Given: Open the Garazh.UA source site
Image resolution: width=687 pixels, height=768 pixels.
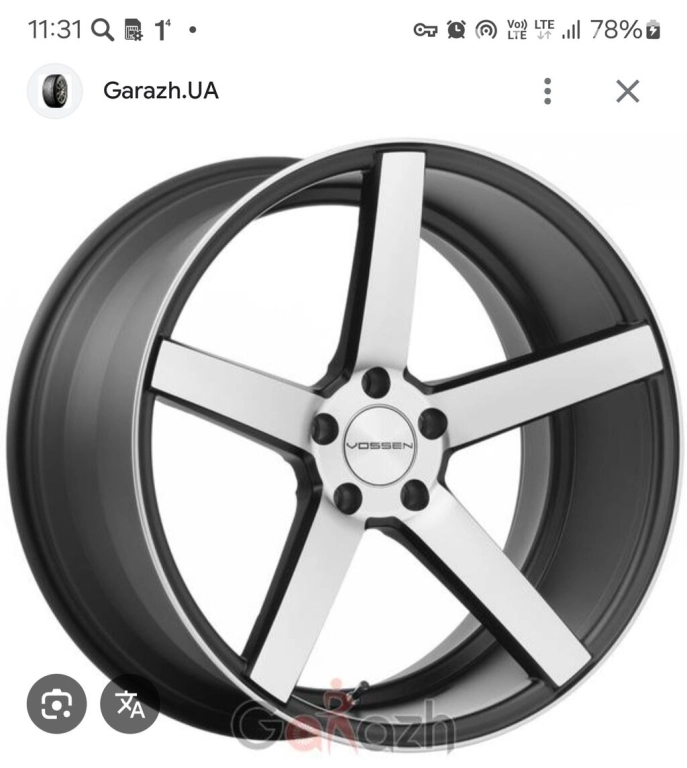Looking at the screenshot, I should click(160, 91).
